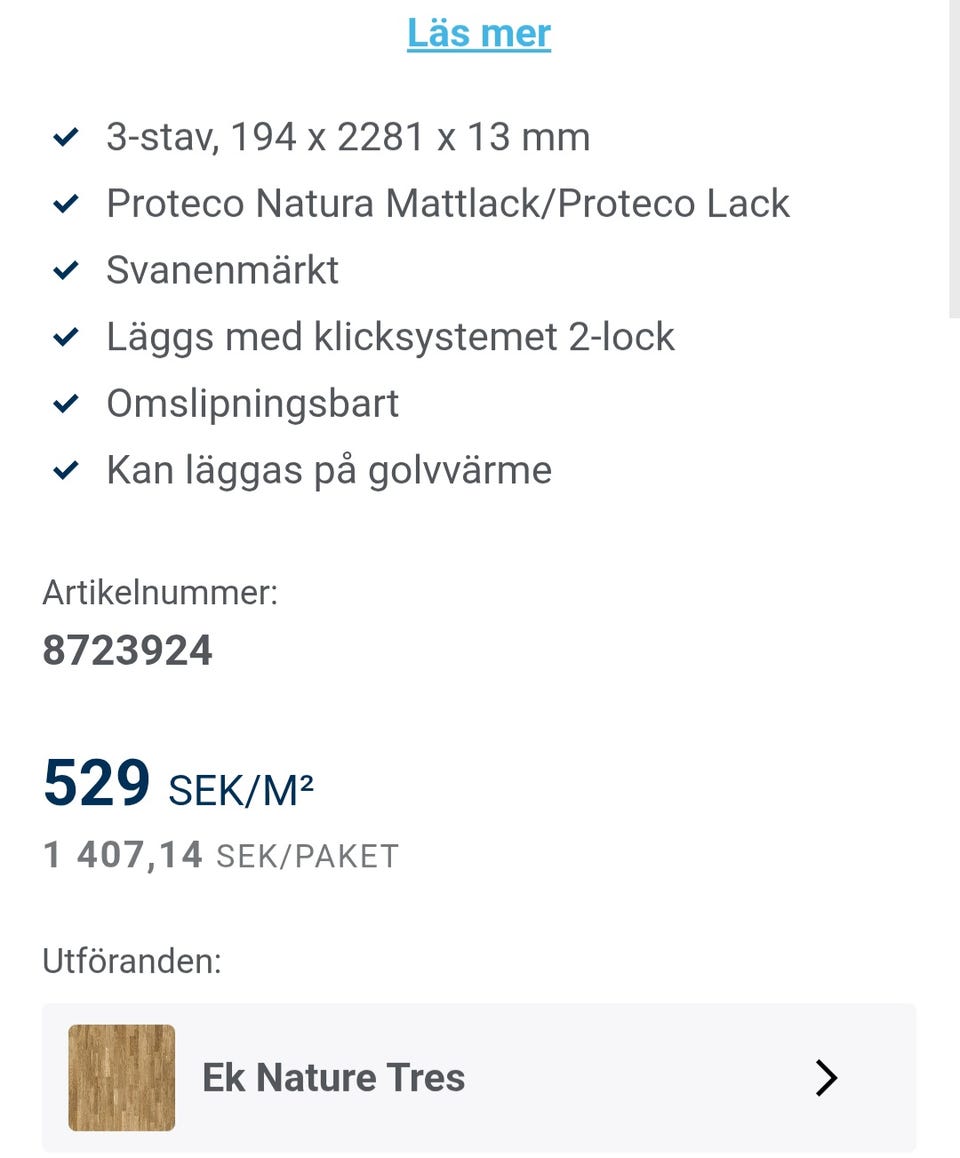Select the checkmark beside "Omslipningsbart"
The image size is (960, 1158).
(x=67, y=402)
